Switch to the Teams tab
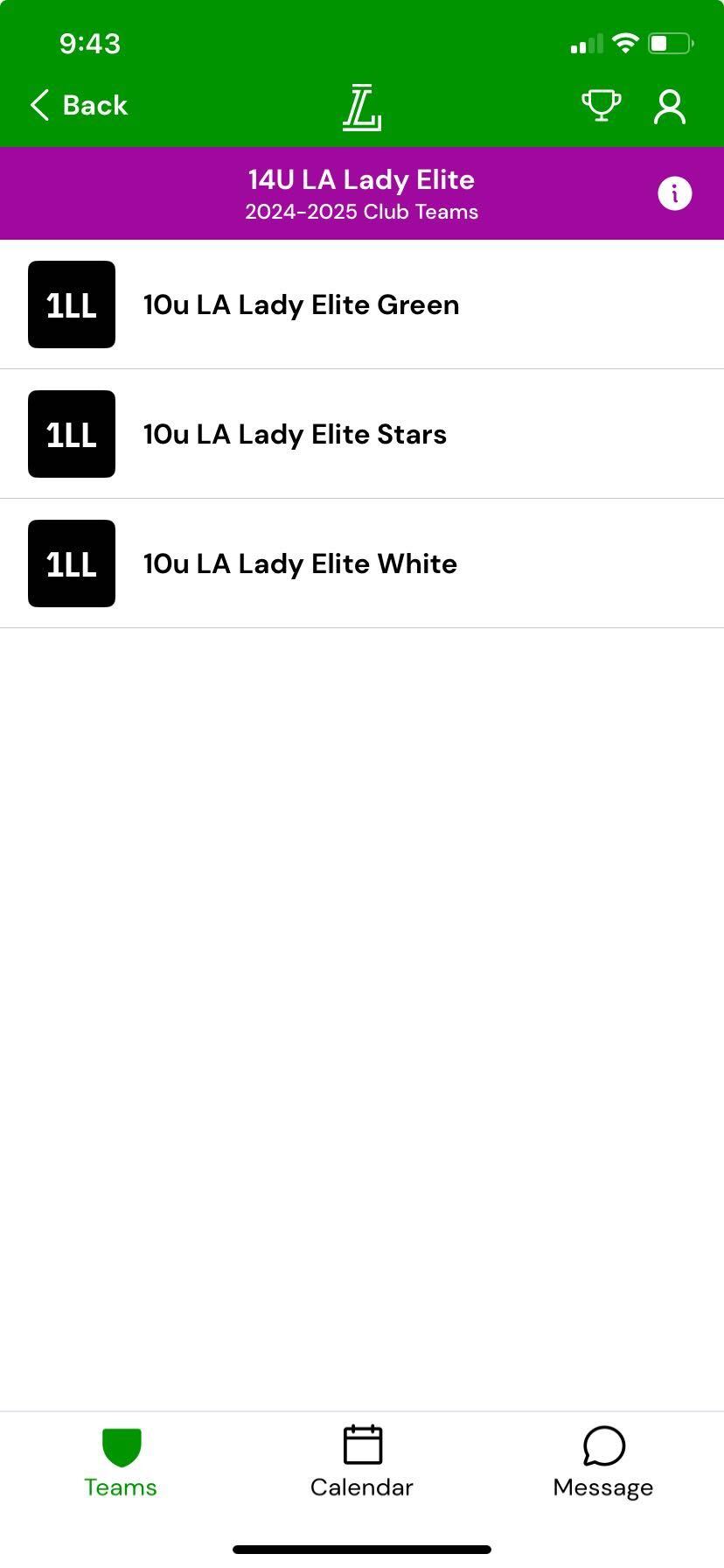This screenshot has height=1568, width=724. tap(121, 1463)
